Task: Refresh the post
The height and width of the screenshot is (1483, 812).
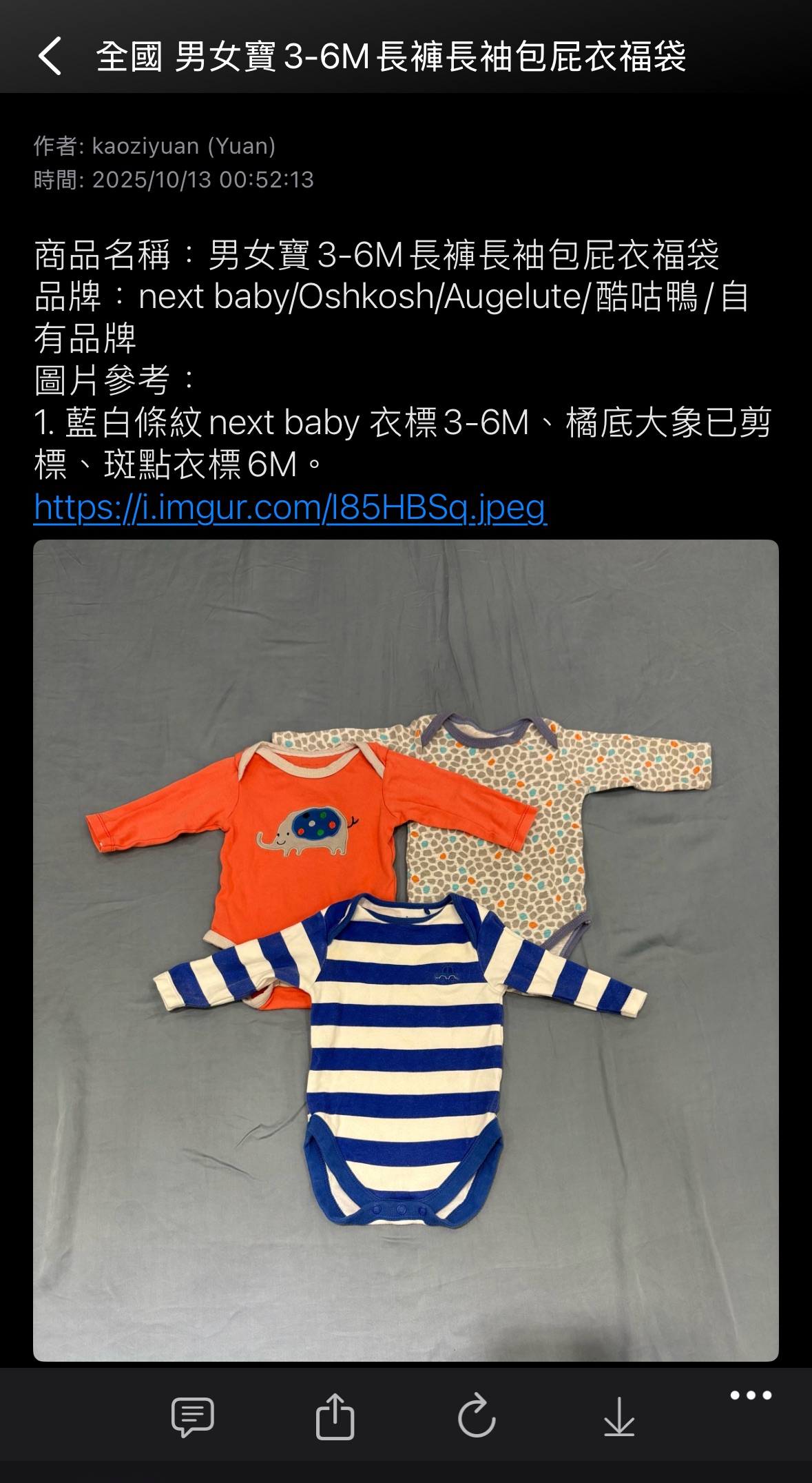Action: [x=477, y=1418]
